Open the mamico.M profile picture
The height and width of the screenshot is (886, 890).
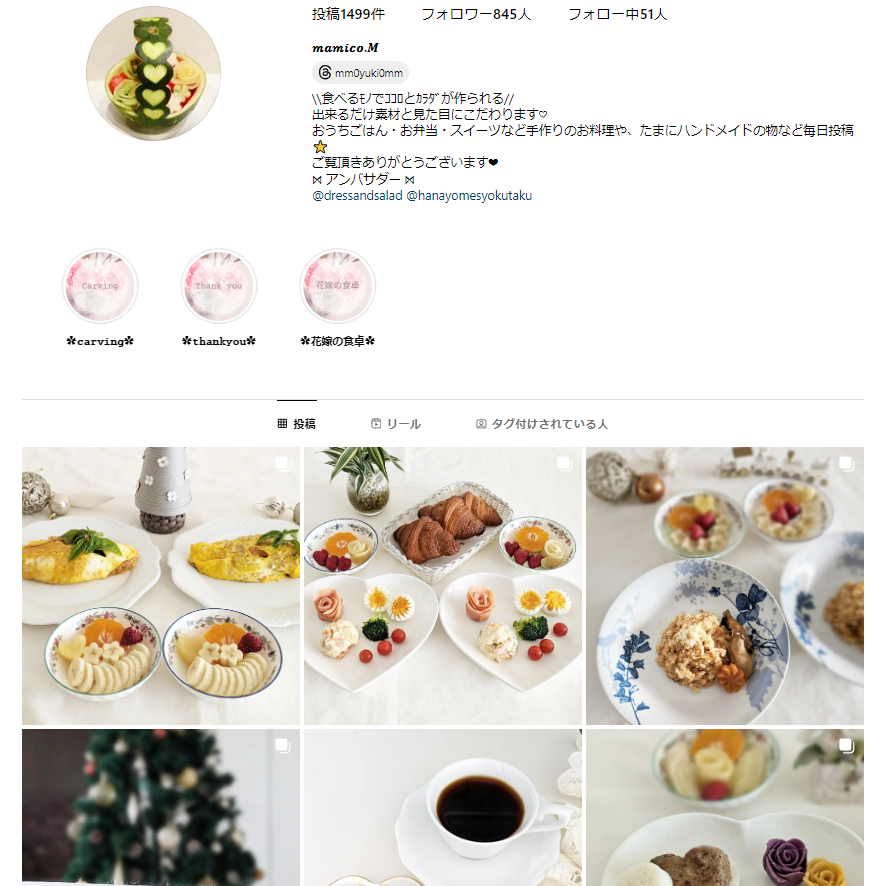pos(153,74)
